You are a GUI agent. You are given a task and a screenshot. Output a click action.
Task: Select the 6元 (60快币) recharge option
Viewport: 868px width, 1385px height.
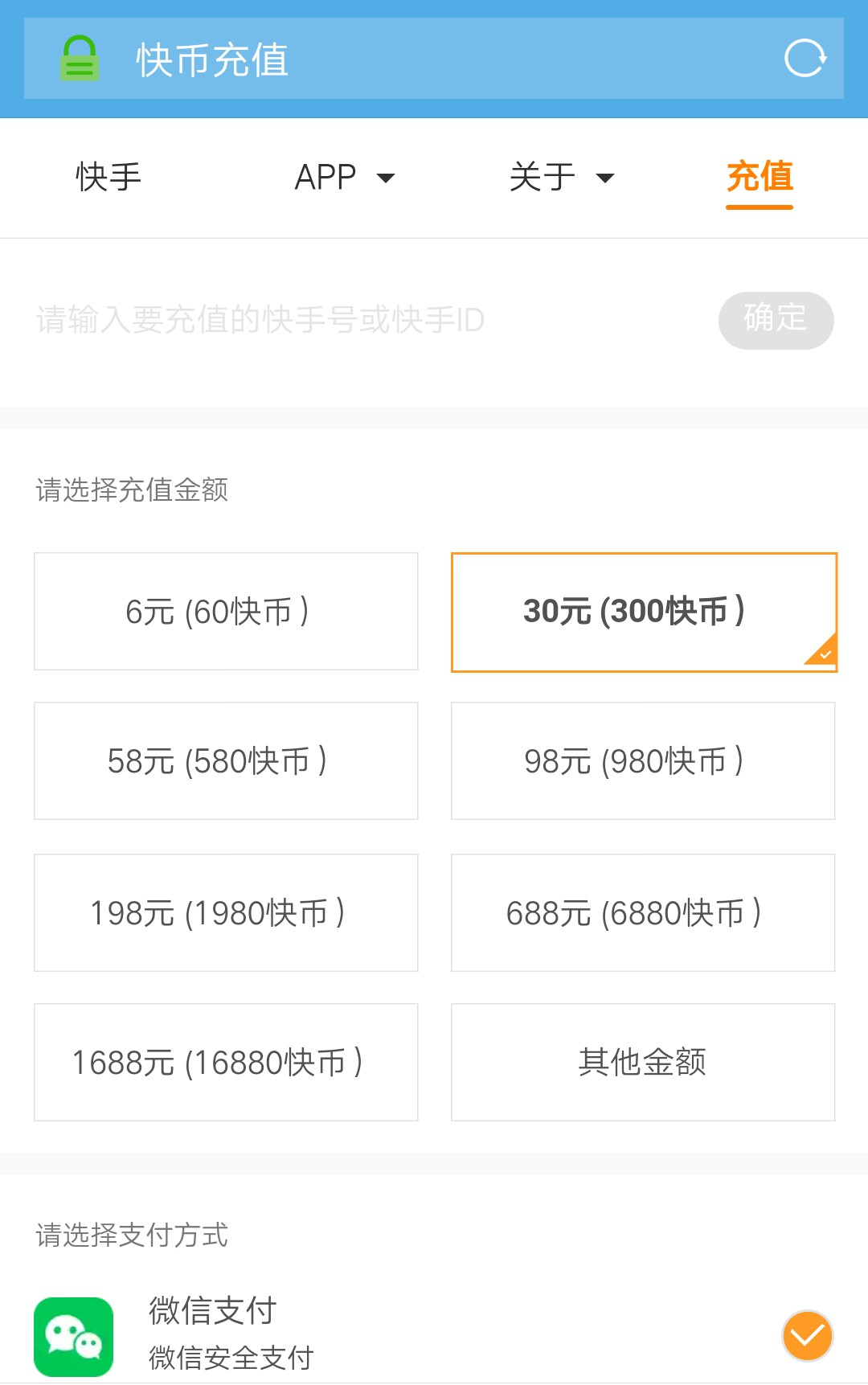[x=226, y=611]
